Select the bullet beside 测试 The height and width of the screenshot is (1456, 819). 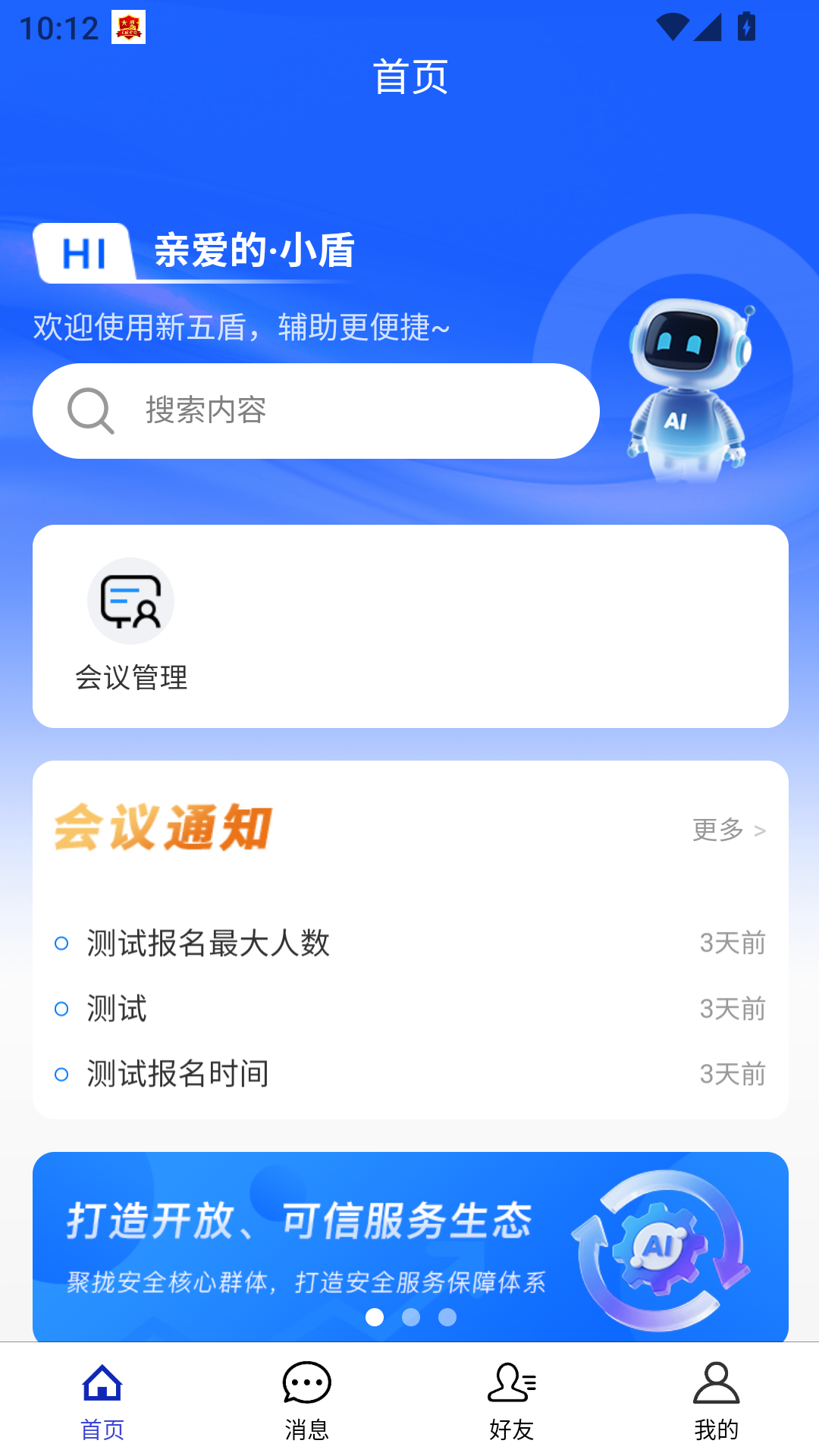(61, 1009)
